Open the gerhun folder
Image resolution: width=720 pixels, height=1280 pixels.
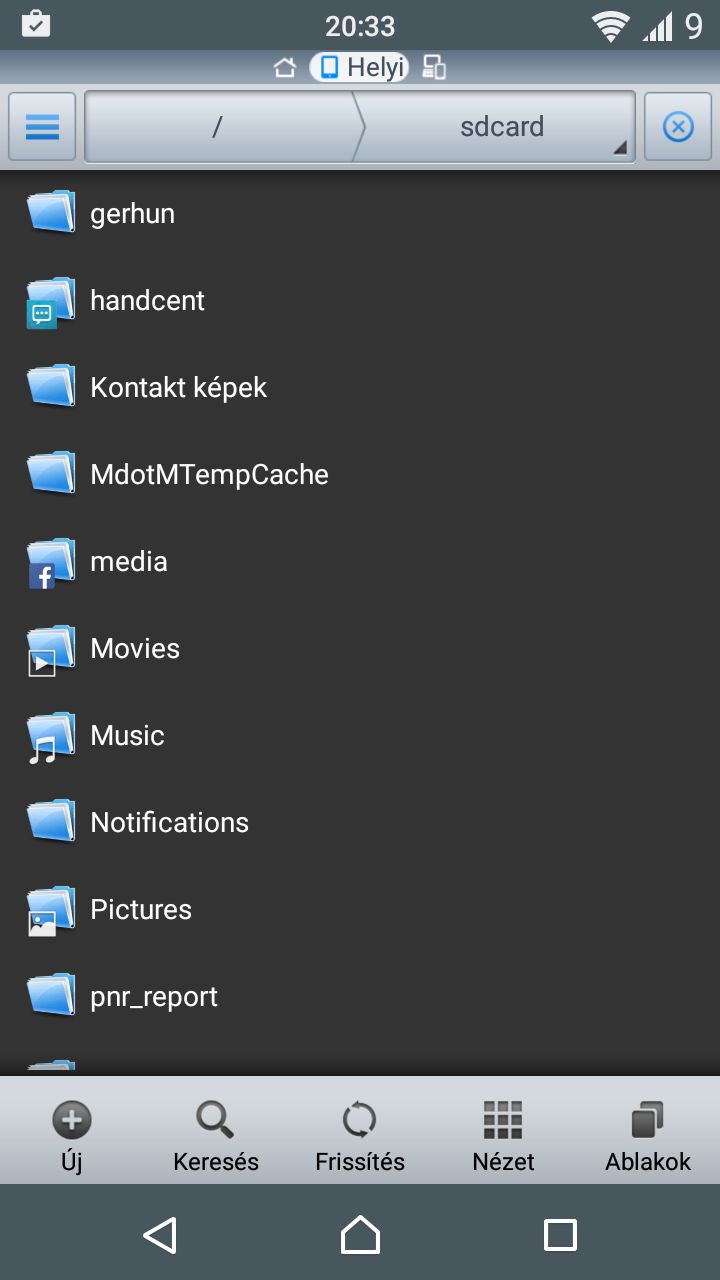pos(360,213)
